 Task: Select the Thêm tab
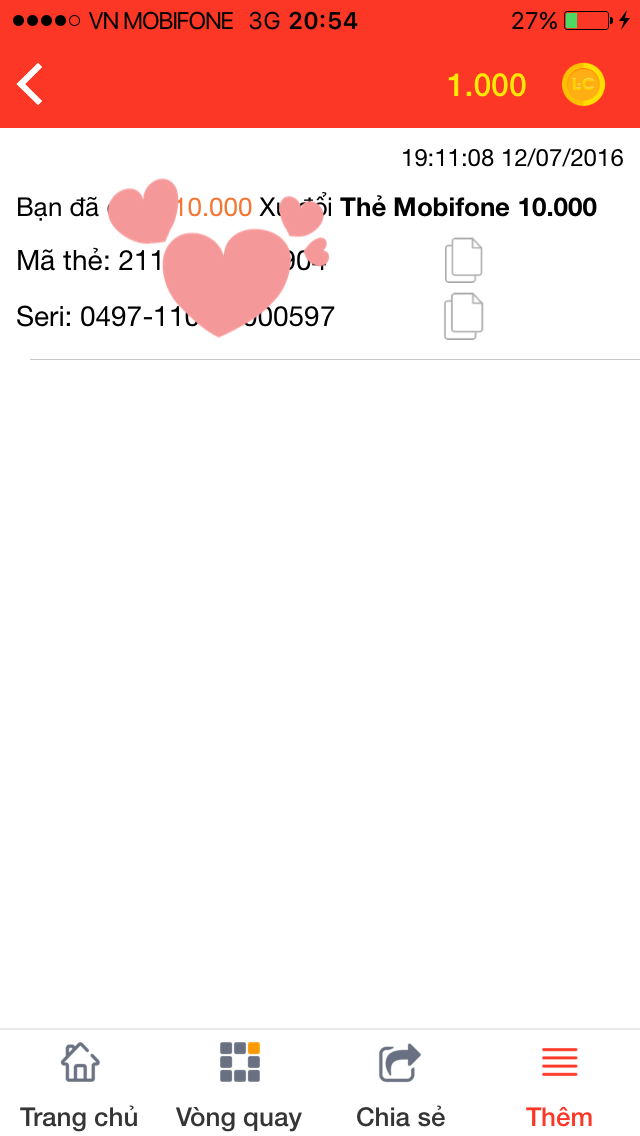[559, 1082]
